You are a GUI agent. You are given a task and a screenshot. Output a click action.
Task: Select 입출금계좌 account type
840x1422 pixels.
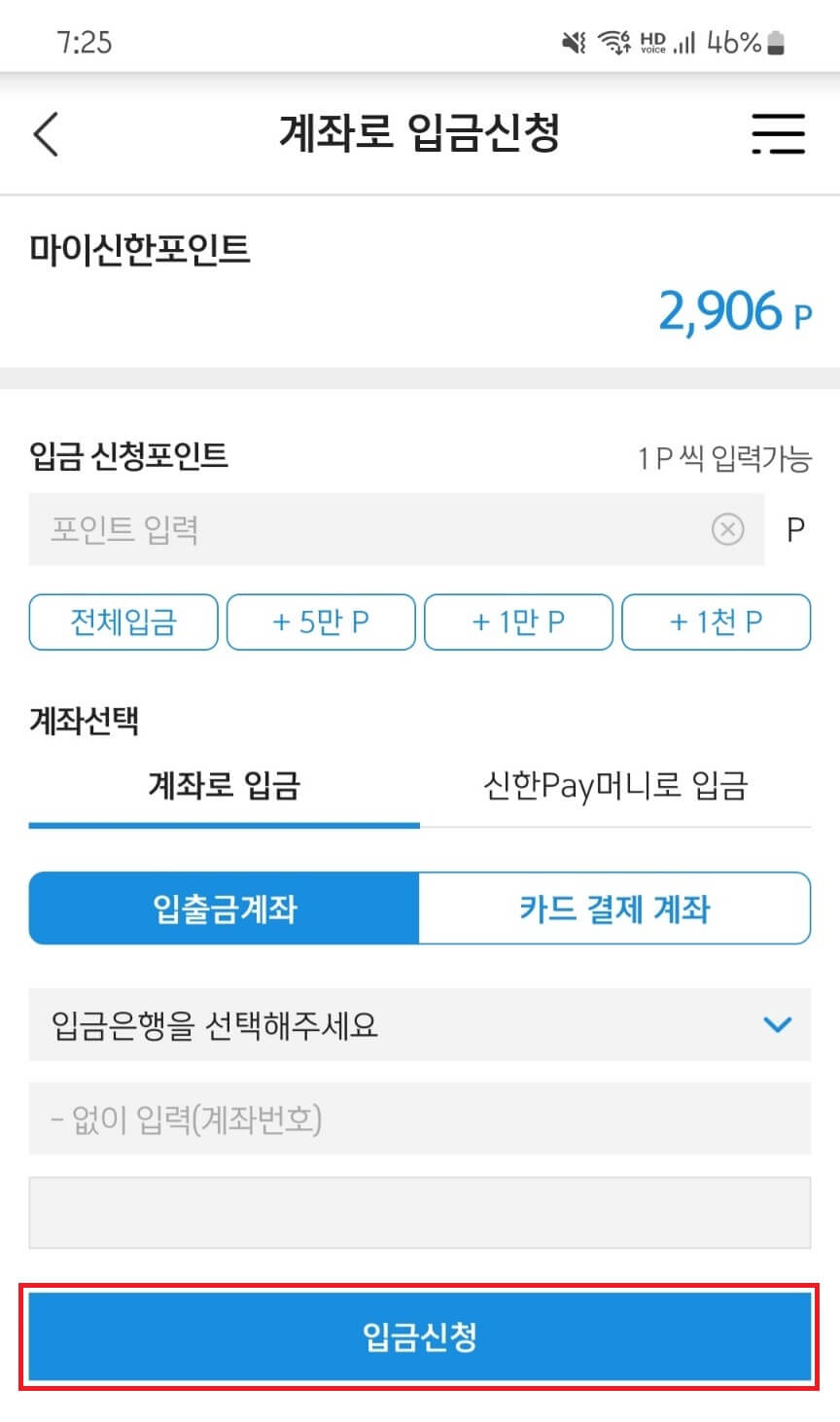click(x=225, y=908)
